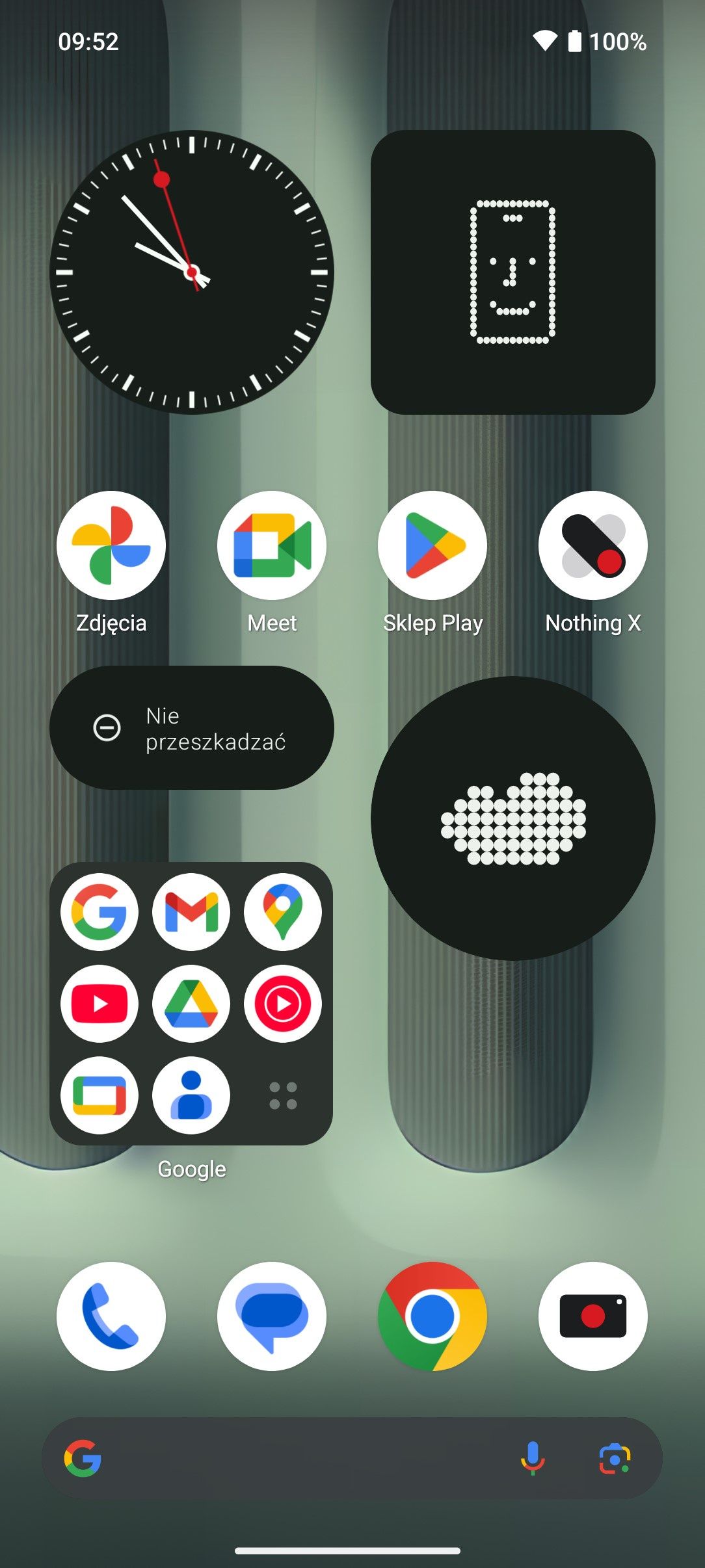
Task: Tap the cloud weather widget
Action: [x=513, y=818]
